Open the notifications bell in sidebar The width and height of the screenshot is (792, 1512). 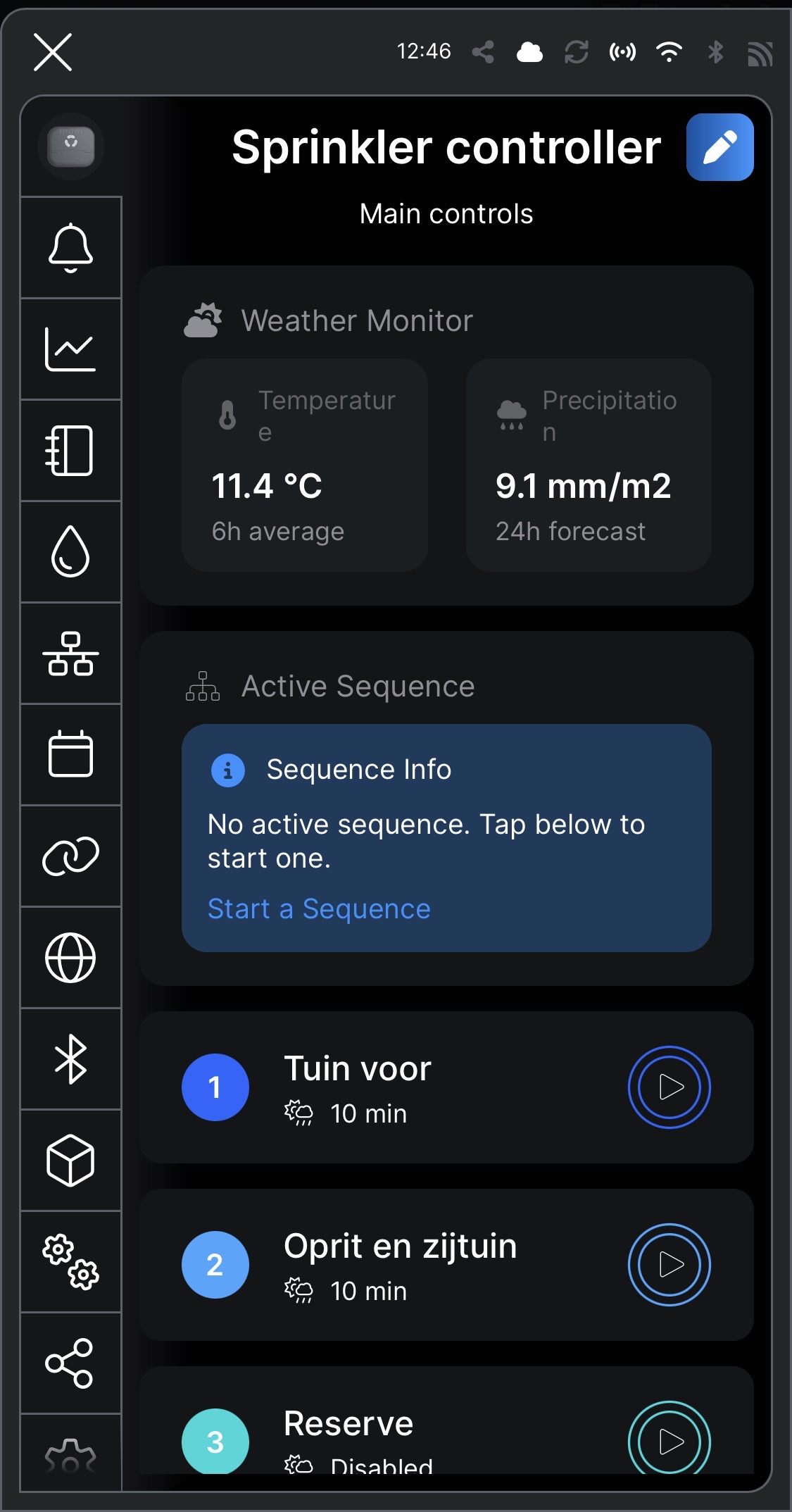pos(70,248)
